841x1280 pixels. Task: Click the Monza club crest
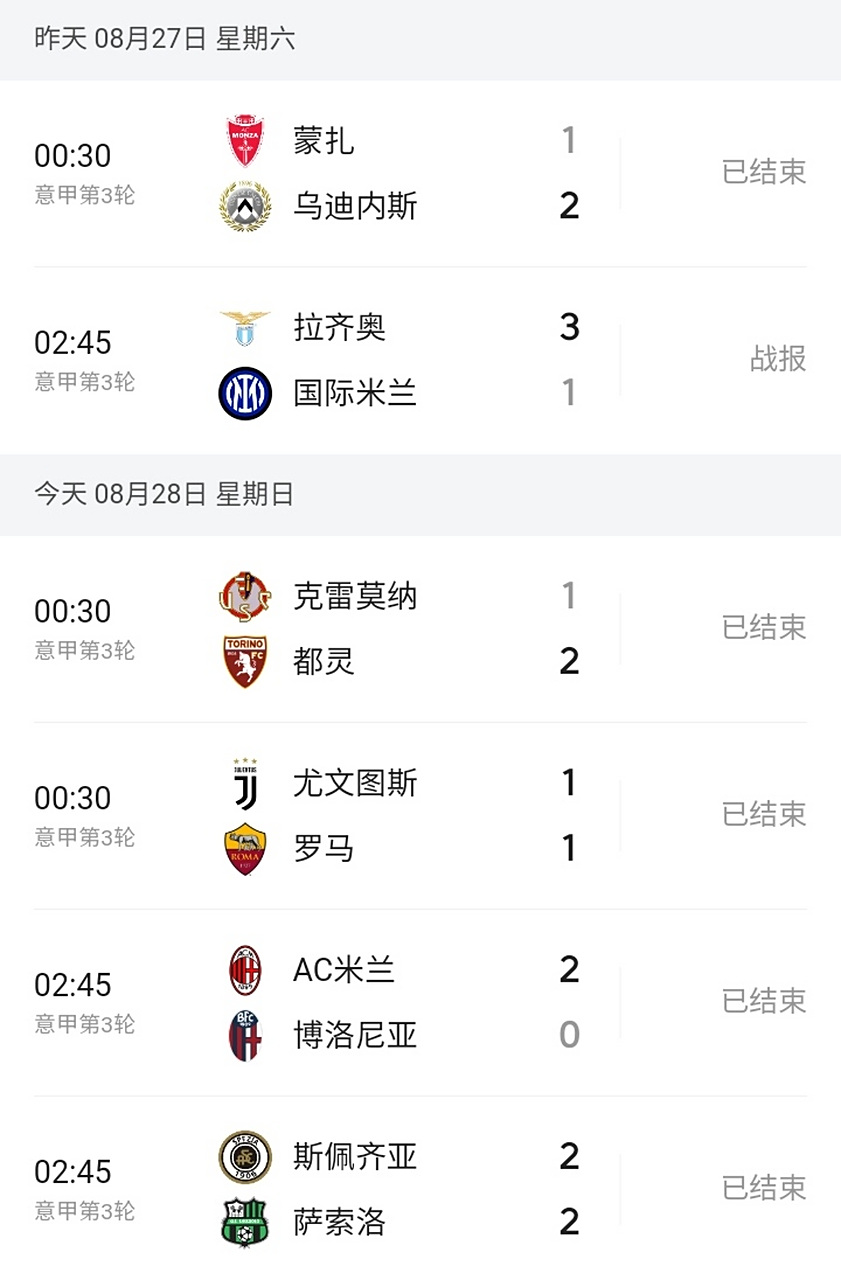[x=244, y=141]
